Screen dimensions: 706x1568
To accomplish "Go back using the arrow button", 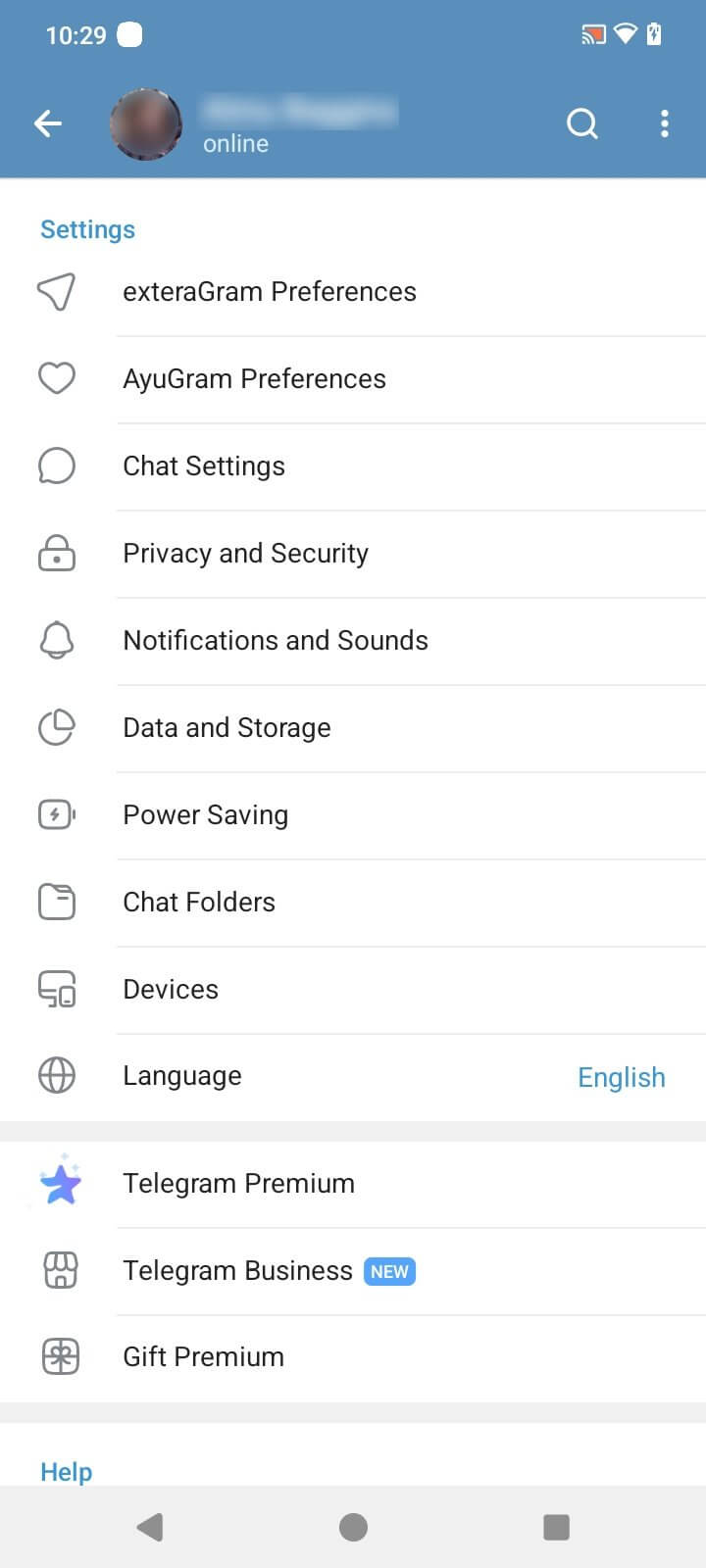I will [x=47, y=123].
